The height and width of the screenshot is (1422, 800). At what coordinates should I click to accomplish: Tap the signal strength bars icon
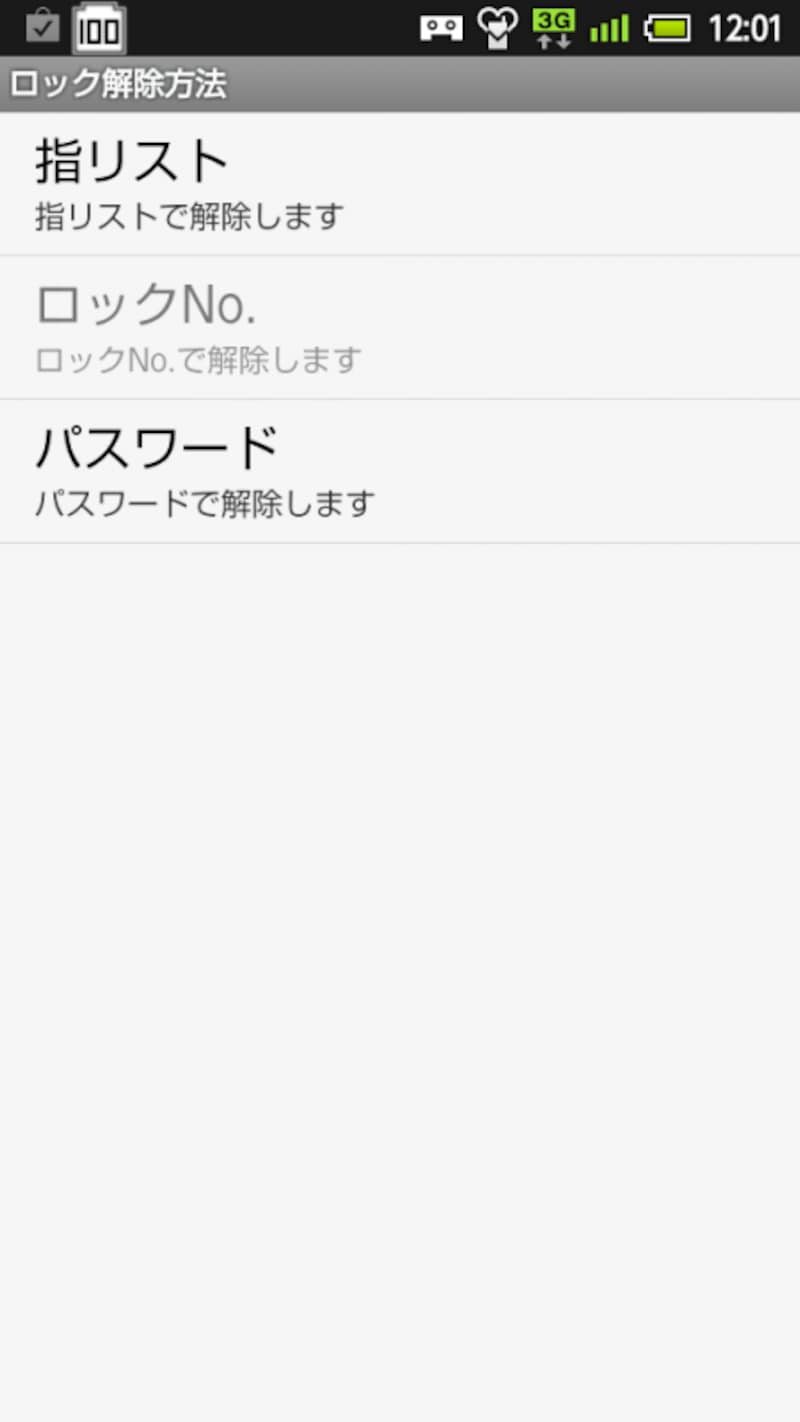[610, 27]
